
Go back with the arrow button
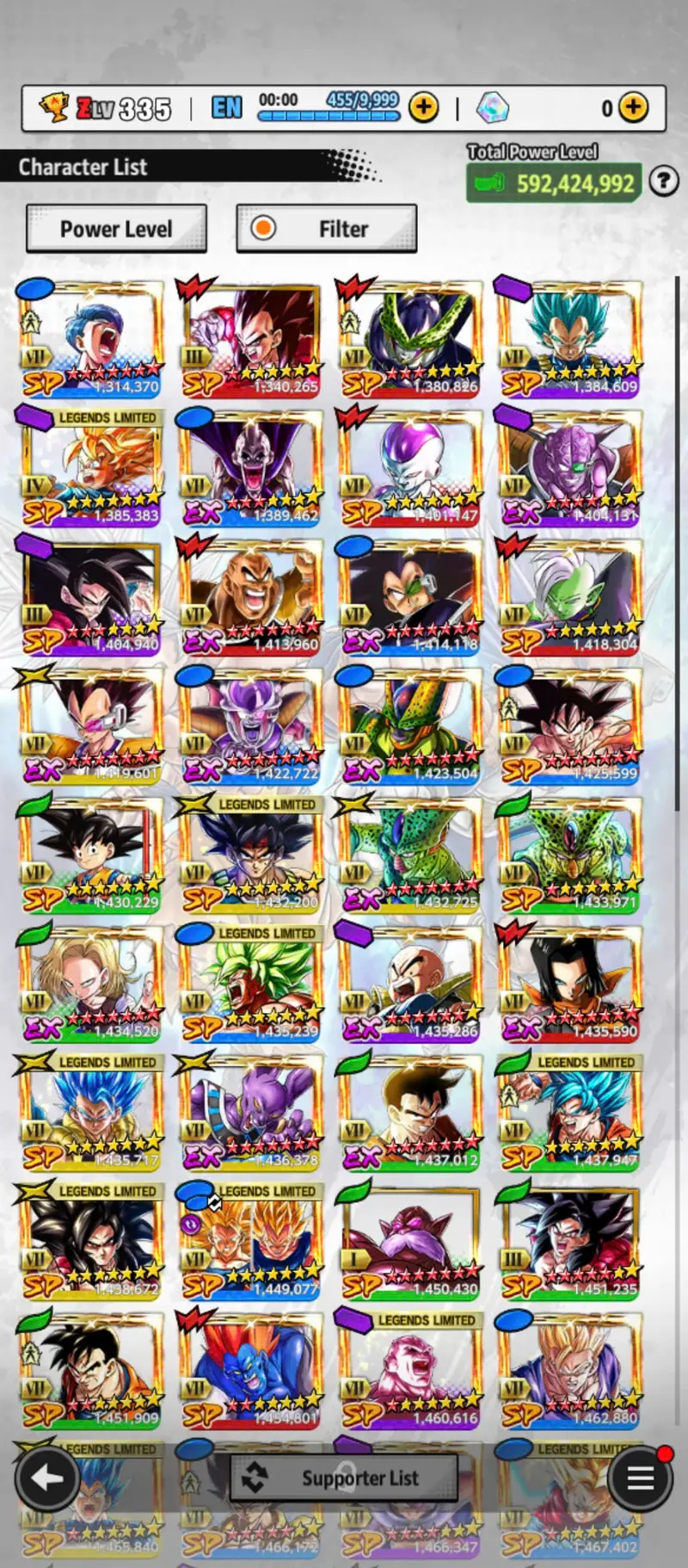coord(47,1478)
